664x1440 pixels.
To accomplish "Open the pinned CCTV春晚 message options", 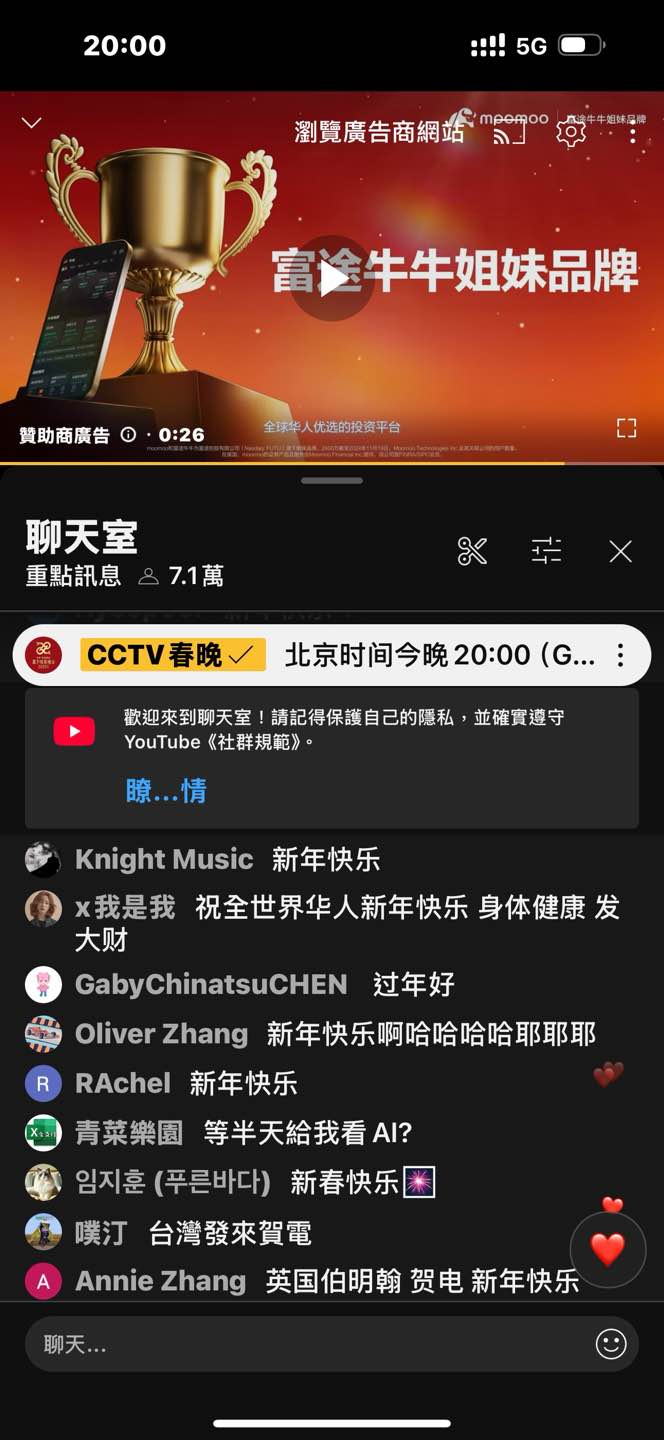I will 621,655.
